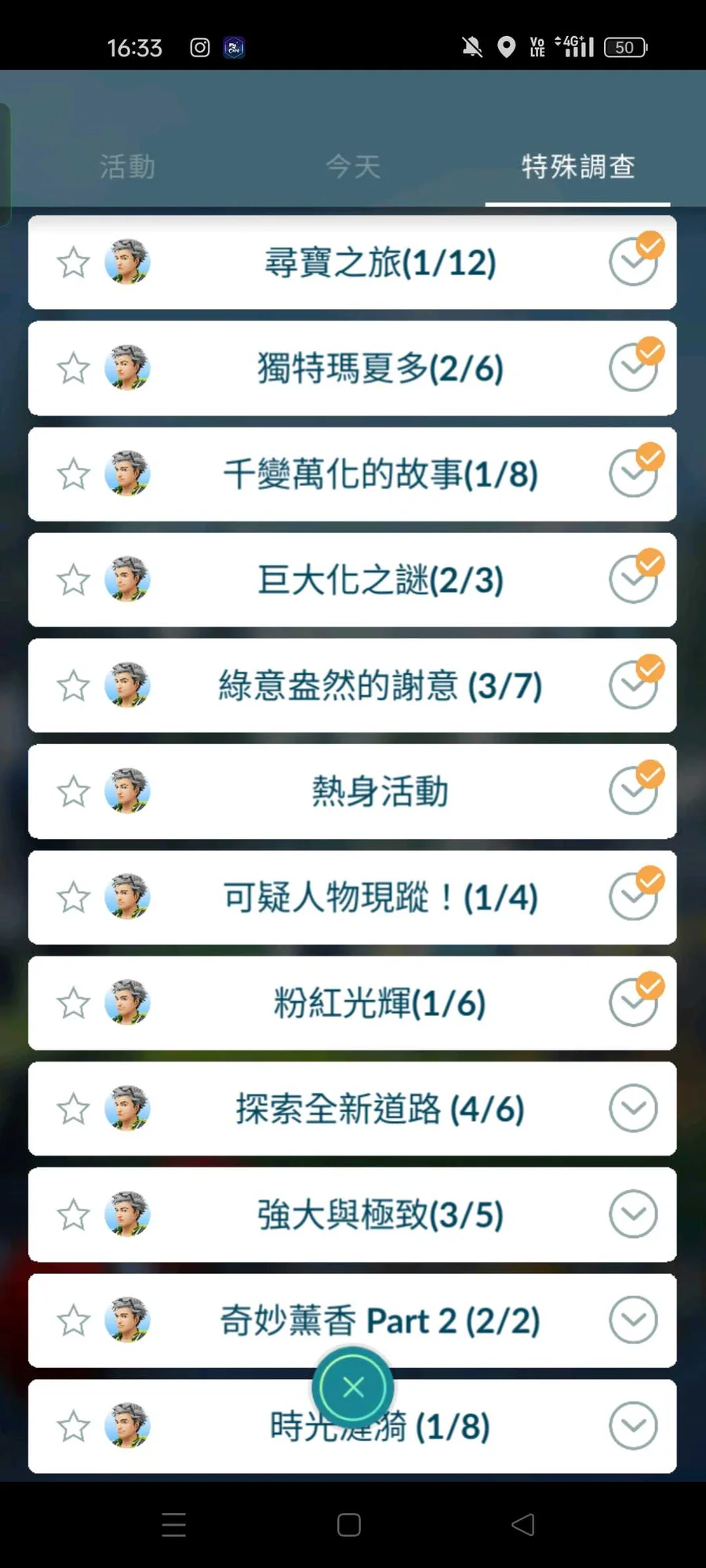
Task: Mark 可疑人物現蹤！(1/4) as favorite
Action: tap(74, 898)
